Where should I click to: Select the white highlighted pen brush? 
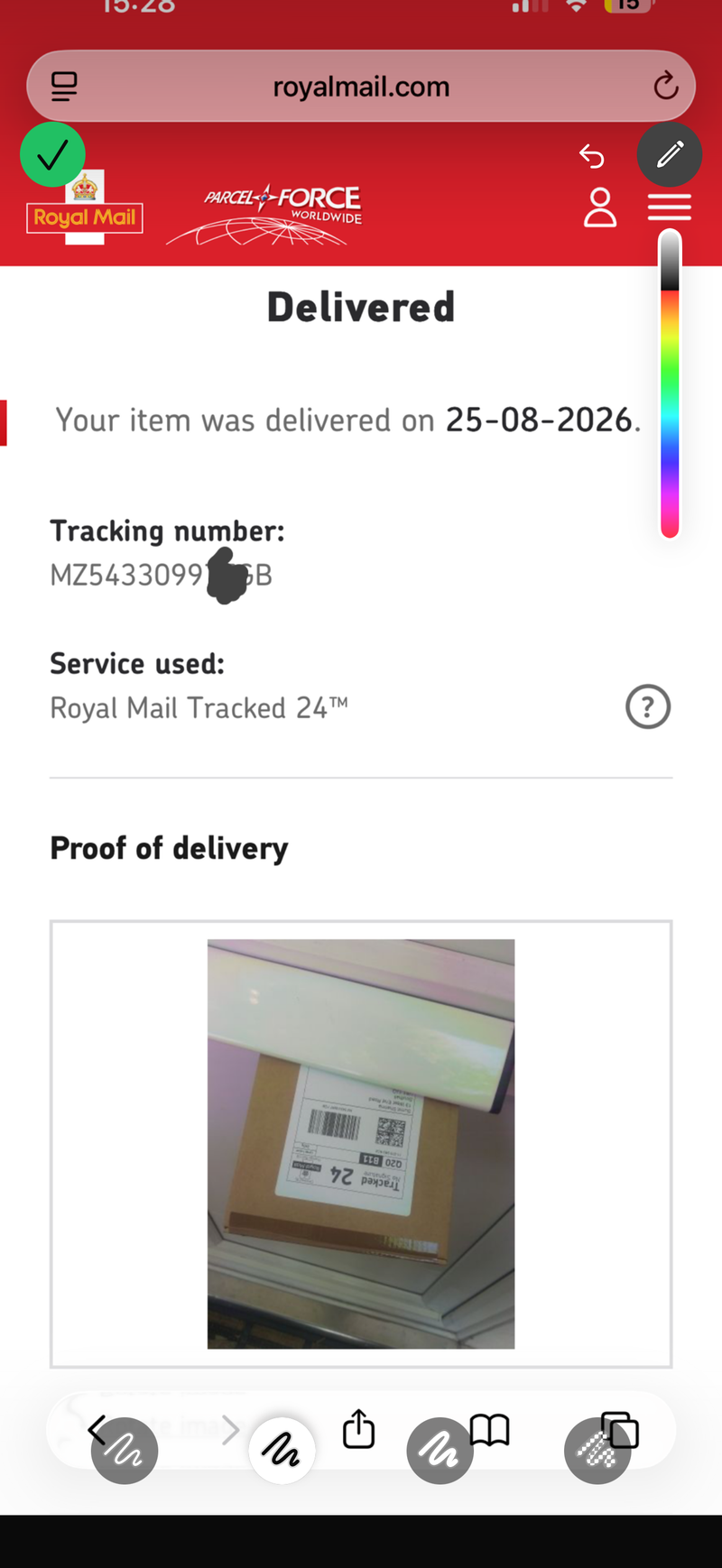pyautogui.click(x=282, y=1451)
